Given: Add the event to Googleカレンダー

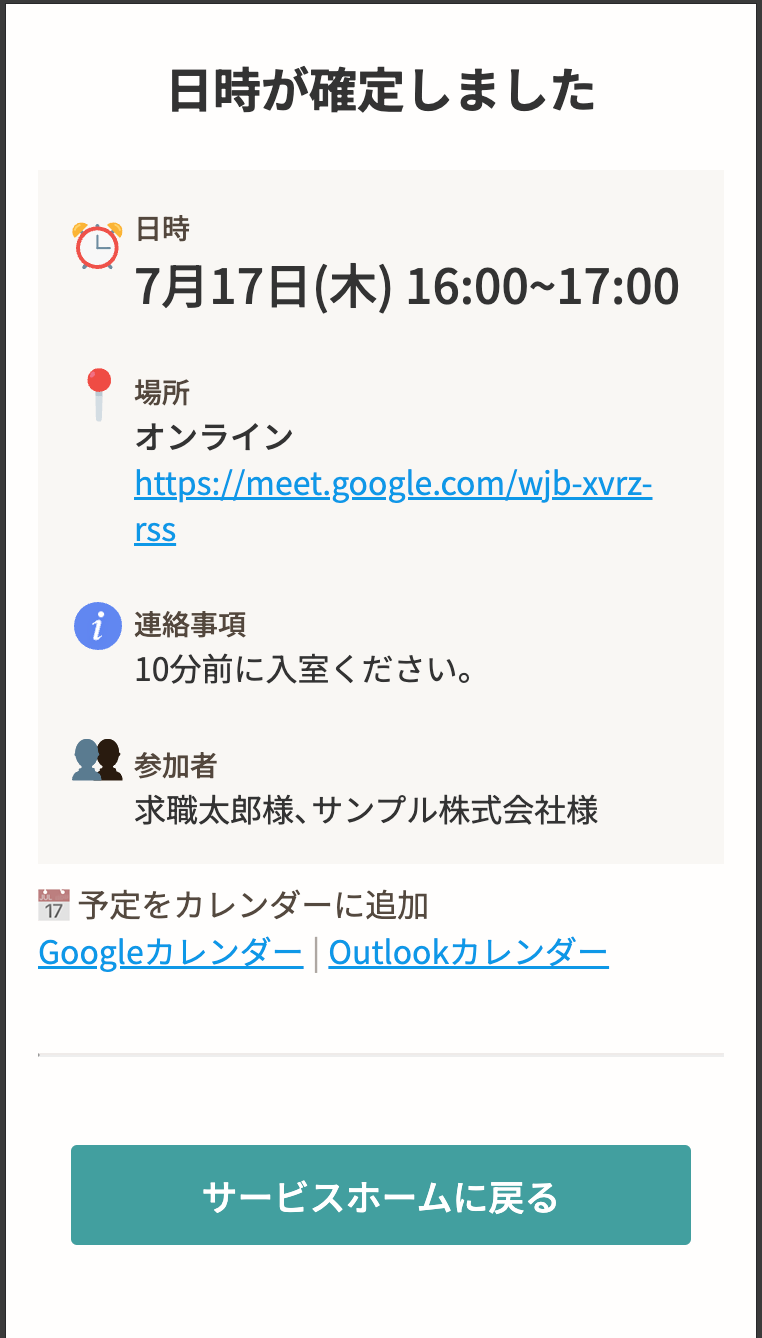Looking at the screenshot, I should tap(170, 953).
